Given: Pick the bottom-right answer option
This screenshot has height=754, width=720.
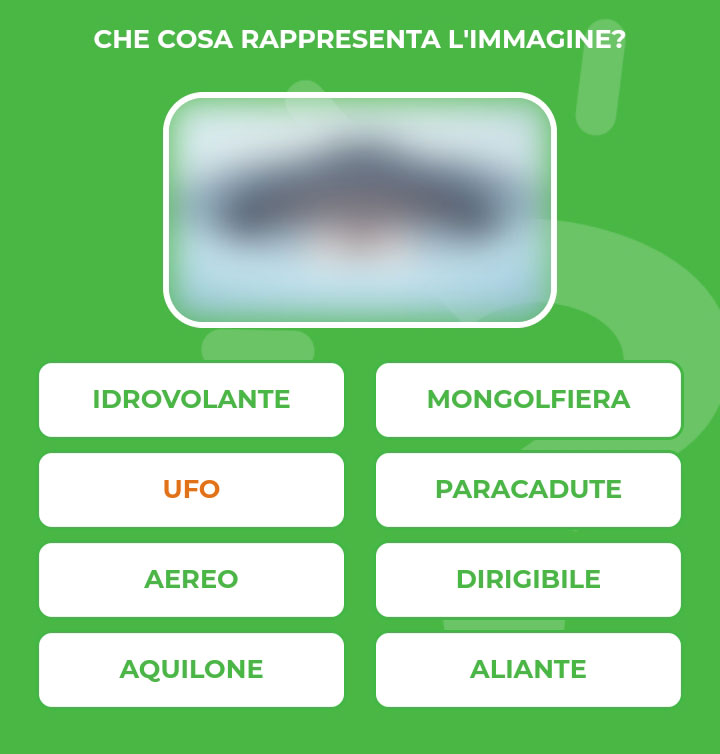Looking at the screenshot, I should click(x=528, y=669).
